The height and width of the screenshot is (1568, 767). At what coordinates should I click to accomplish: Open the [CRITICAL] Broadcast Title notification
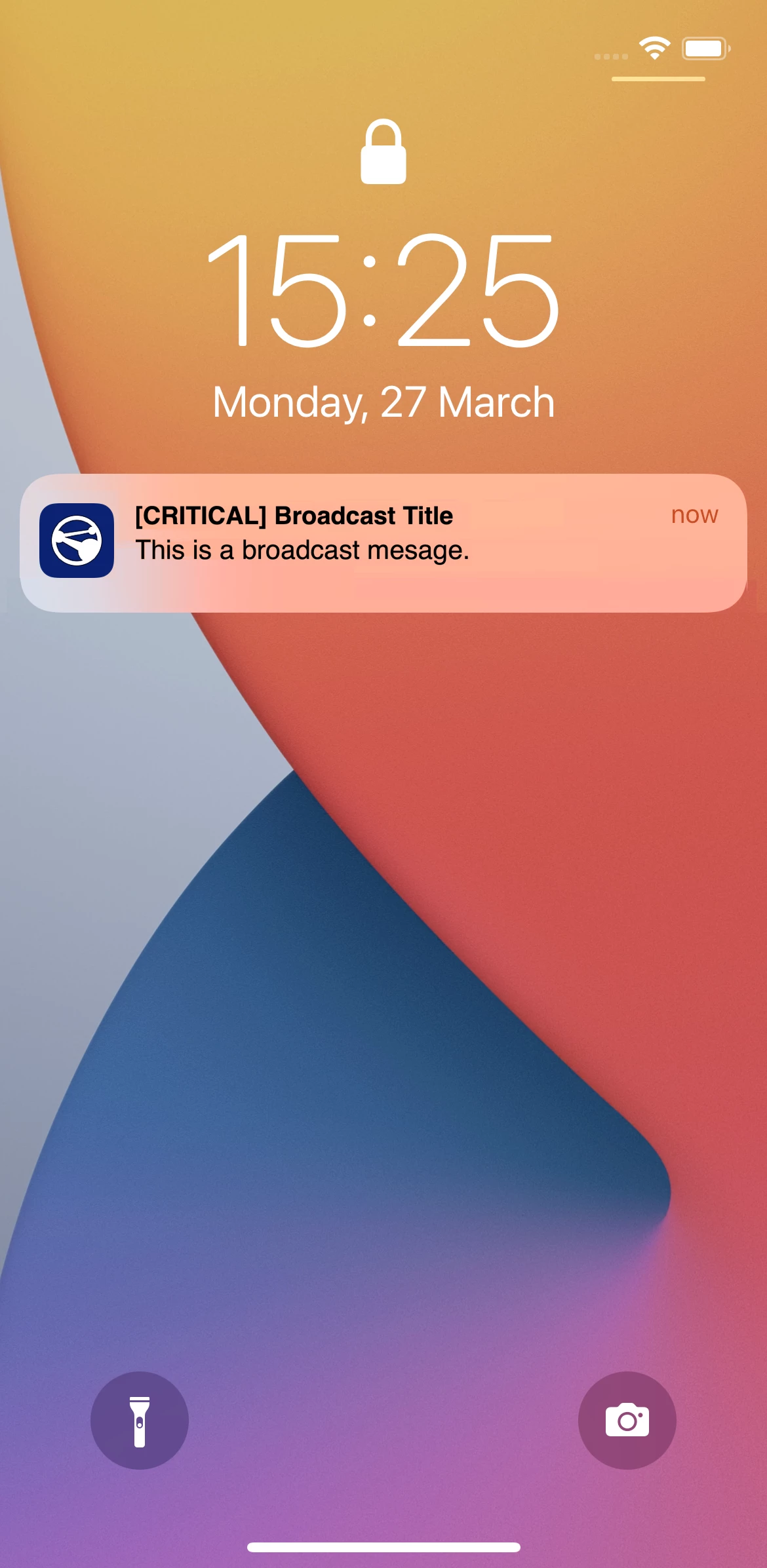click(x=383, y=543)
